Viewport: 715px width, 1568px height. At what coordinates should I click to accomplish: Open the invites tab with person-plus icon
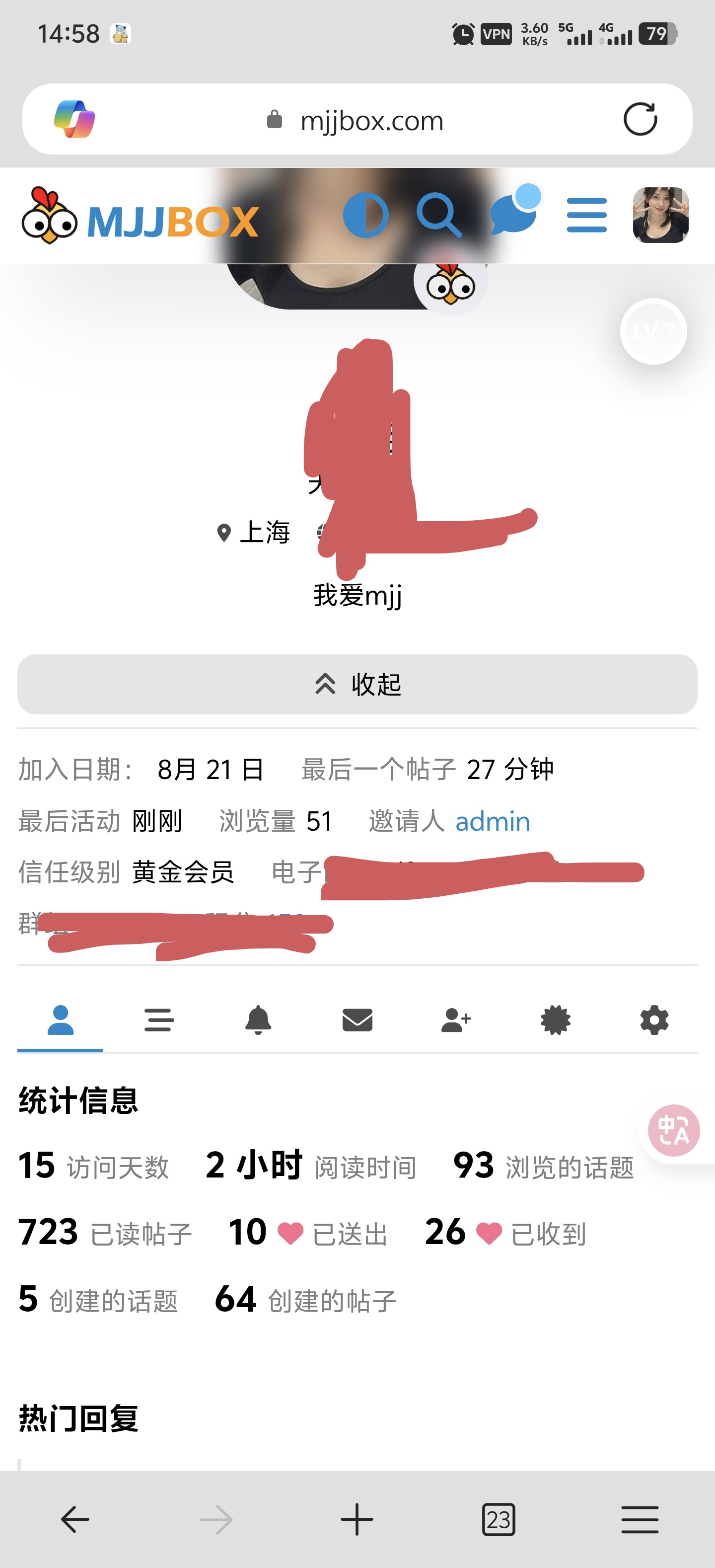point(456,1020)
